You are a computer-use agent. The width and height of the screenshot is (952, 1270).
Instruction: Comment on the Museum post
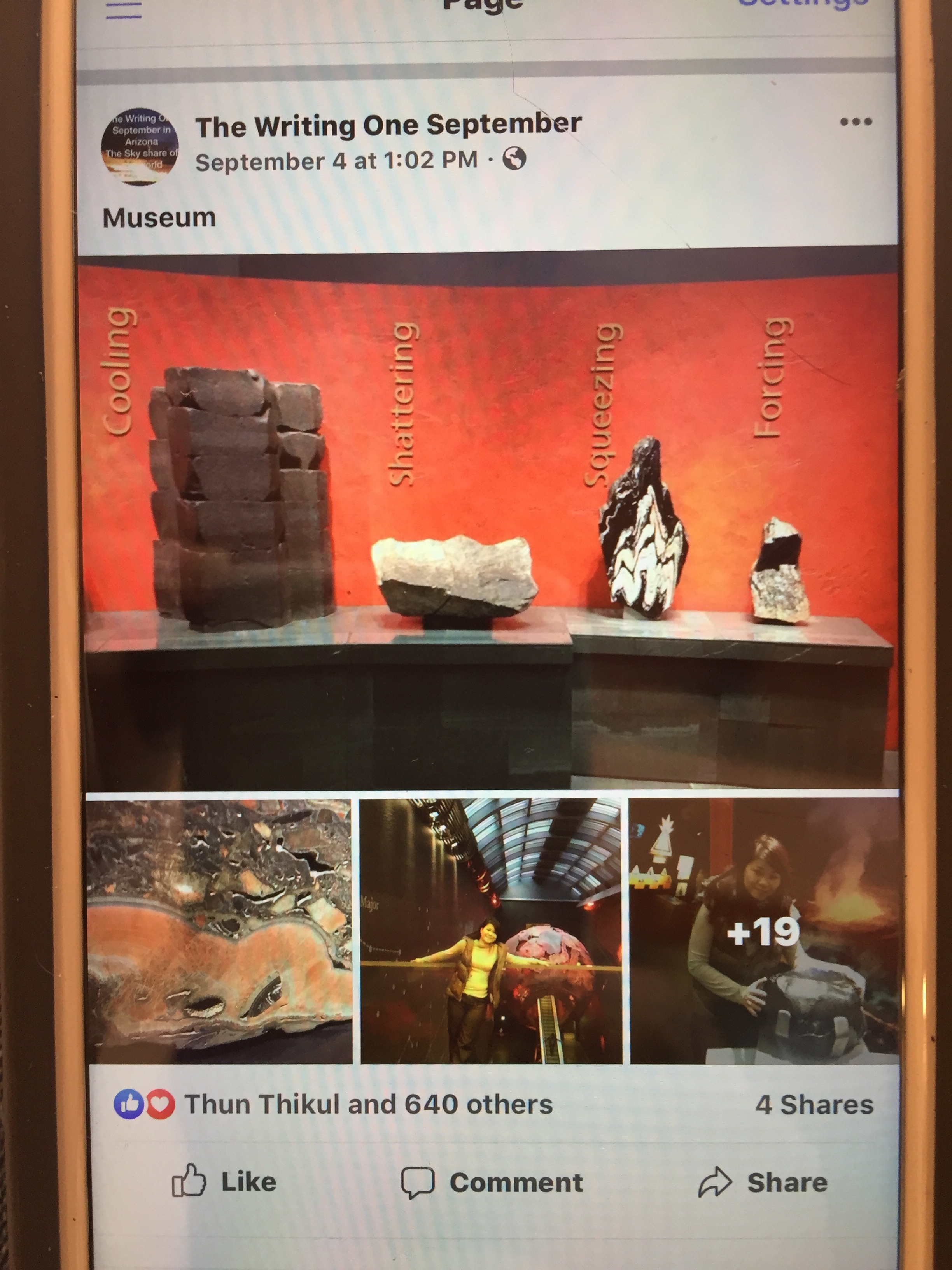click(x=492, y=1182)
